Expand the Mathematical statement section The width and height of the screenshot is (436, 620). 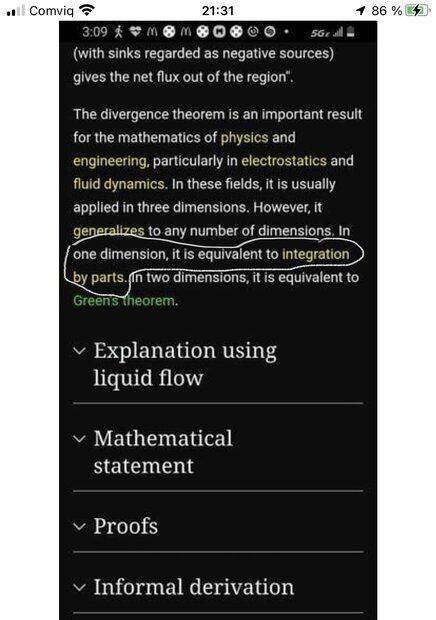pyautogui.click(x=218, y=452)
